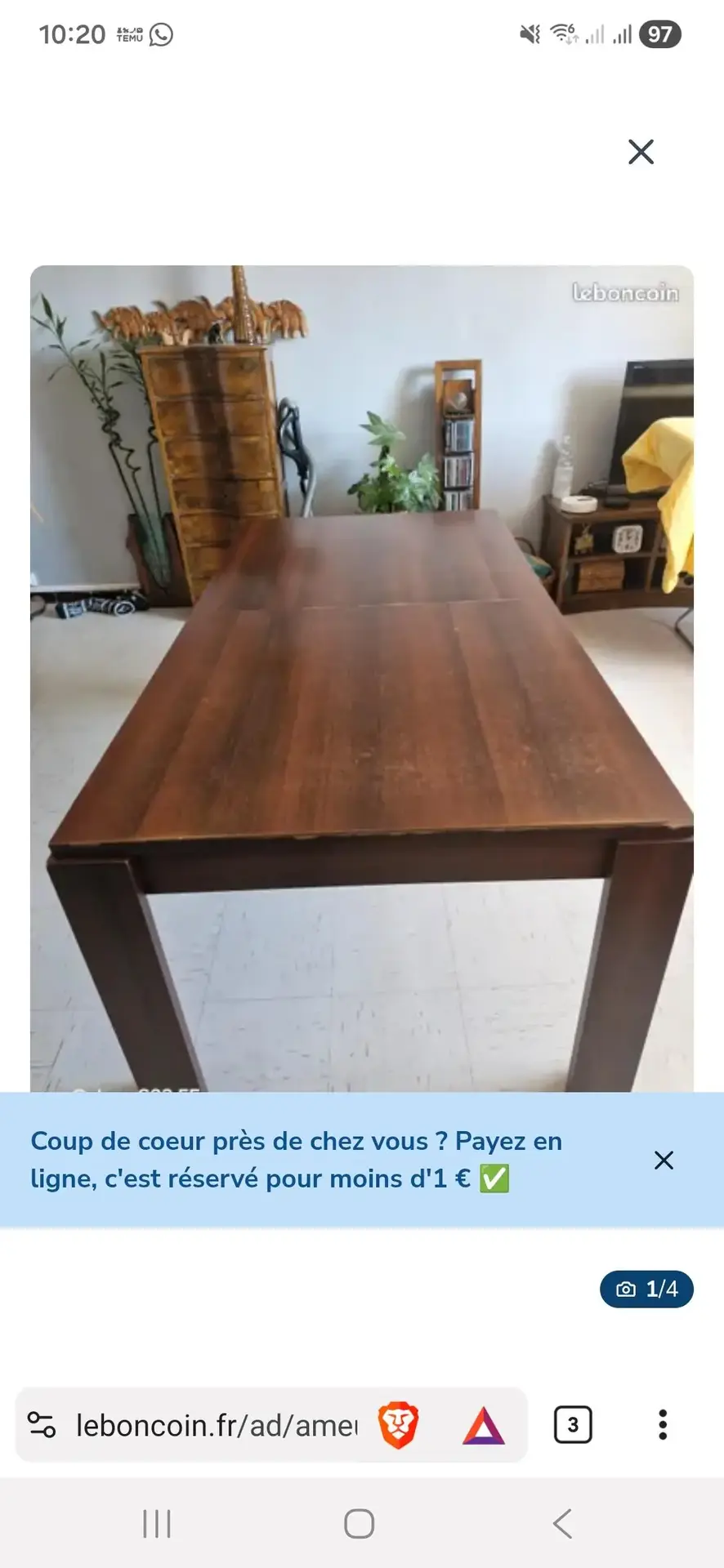Open the browser overflow menu

[663, 1425]
